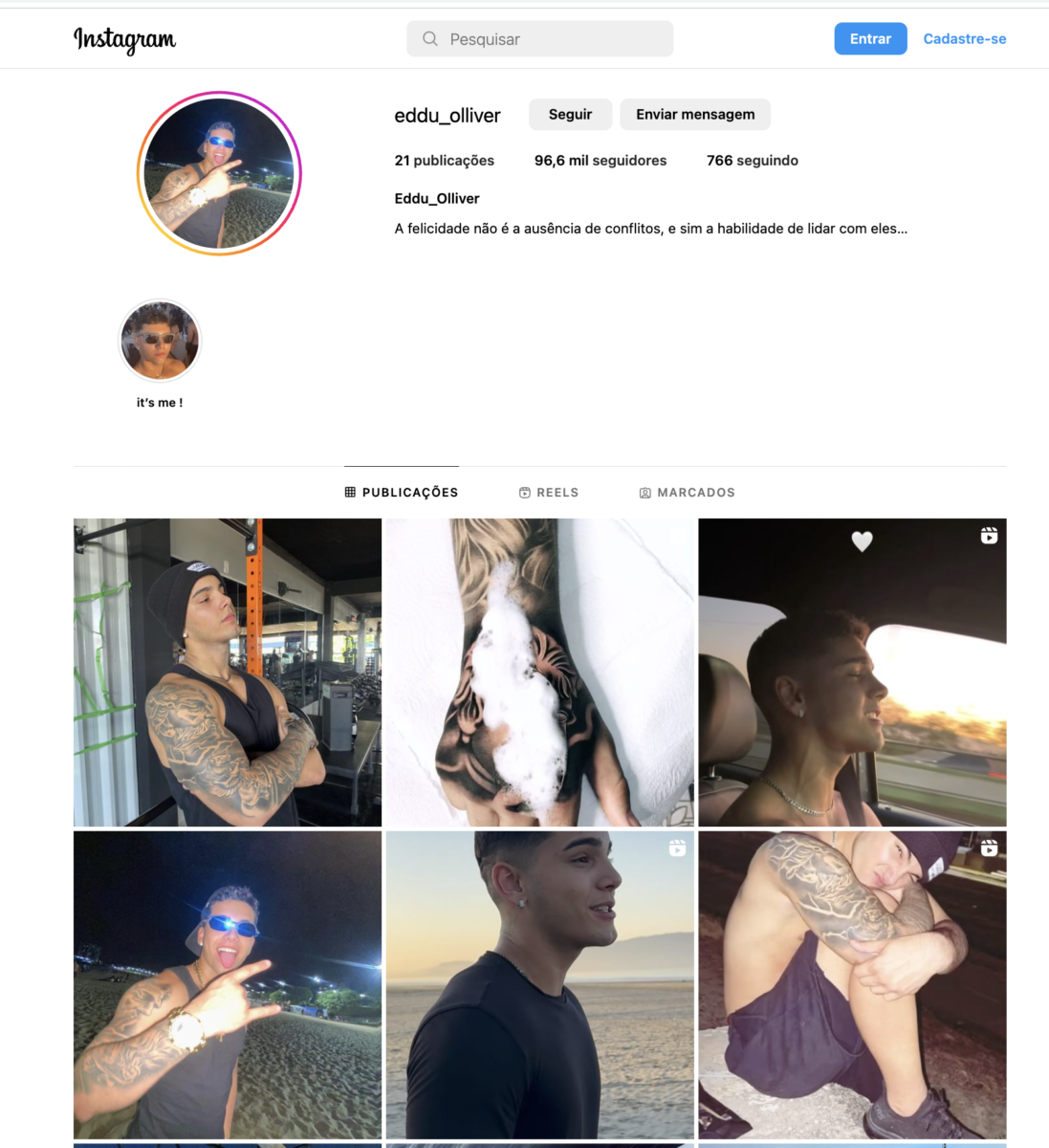Play the reel of the man hugging his knees
This screenshot has height=1148, width=1049.
852,984
